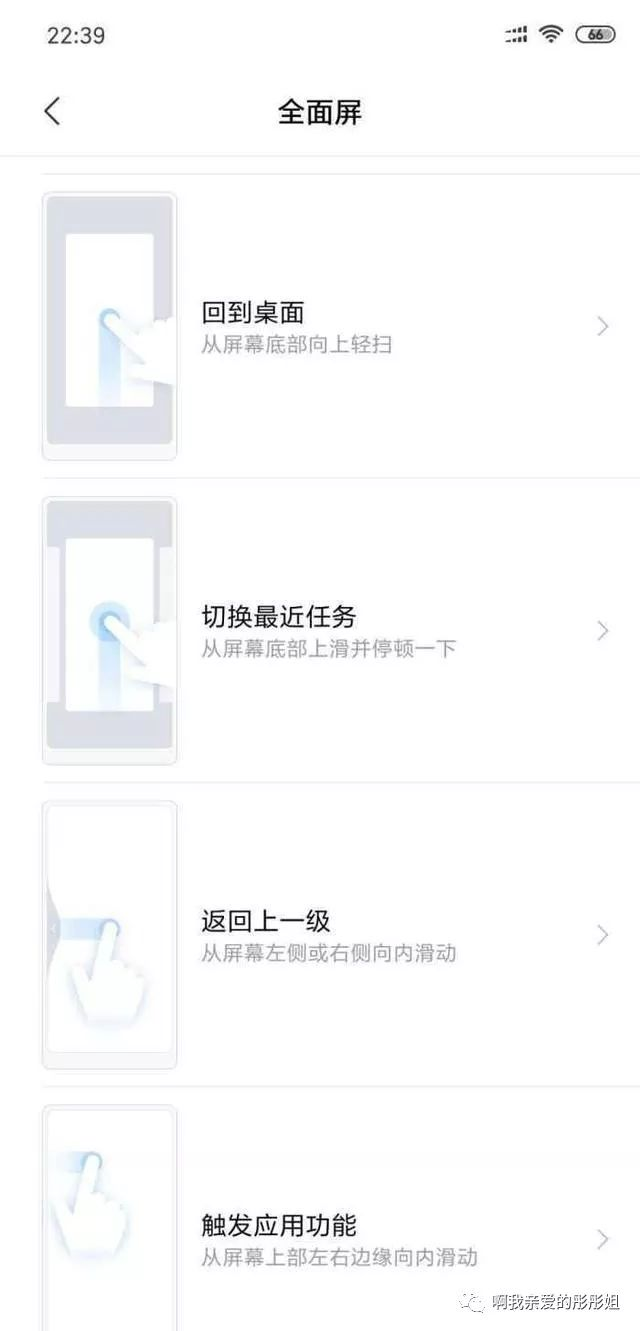Screen dimensions: 640x1331
Task: Go back from the 全面屏 page
Action: (53, 111)
